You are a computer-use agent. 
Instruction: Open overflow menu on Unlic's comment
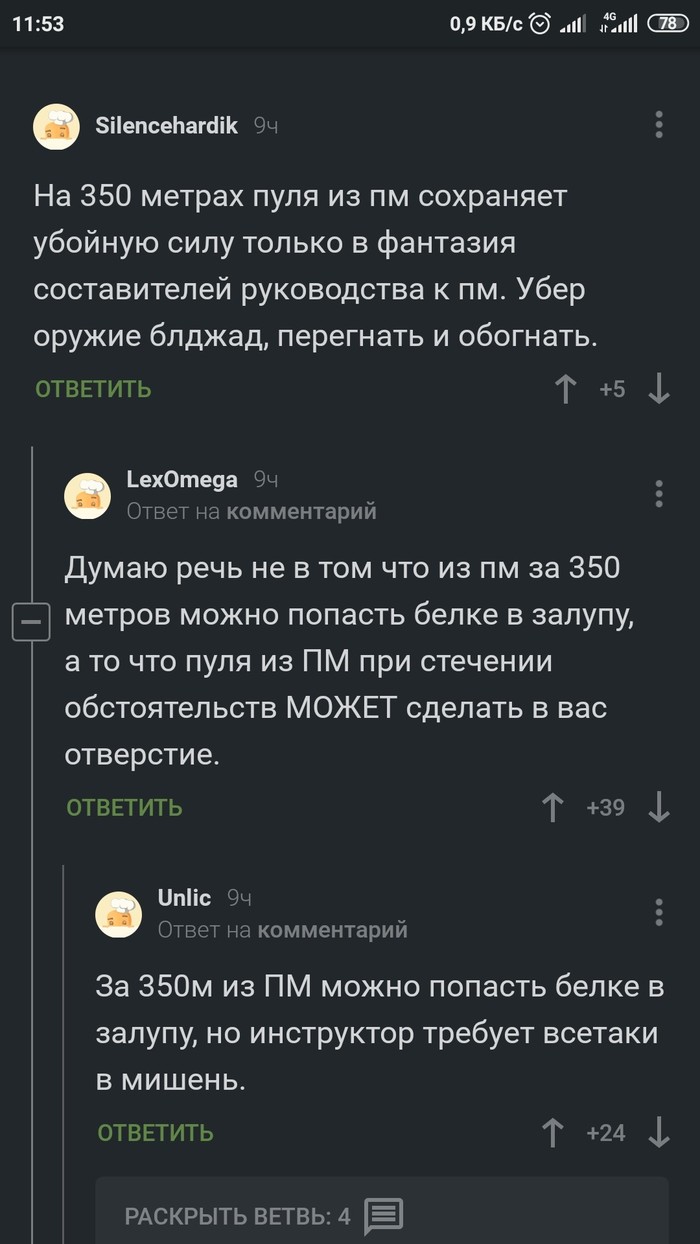tap(658, 912)
